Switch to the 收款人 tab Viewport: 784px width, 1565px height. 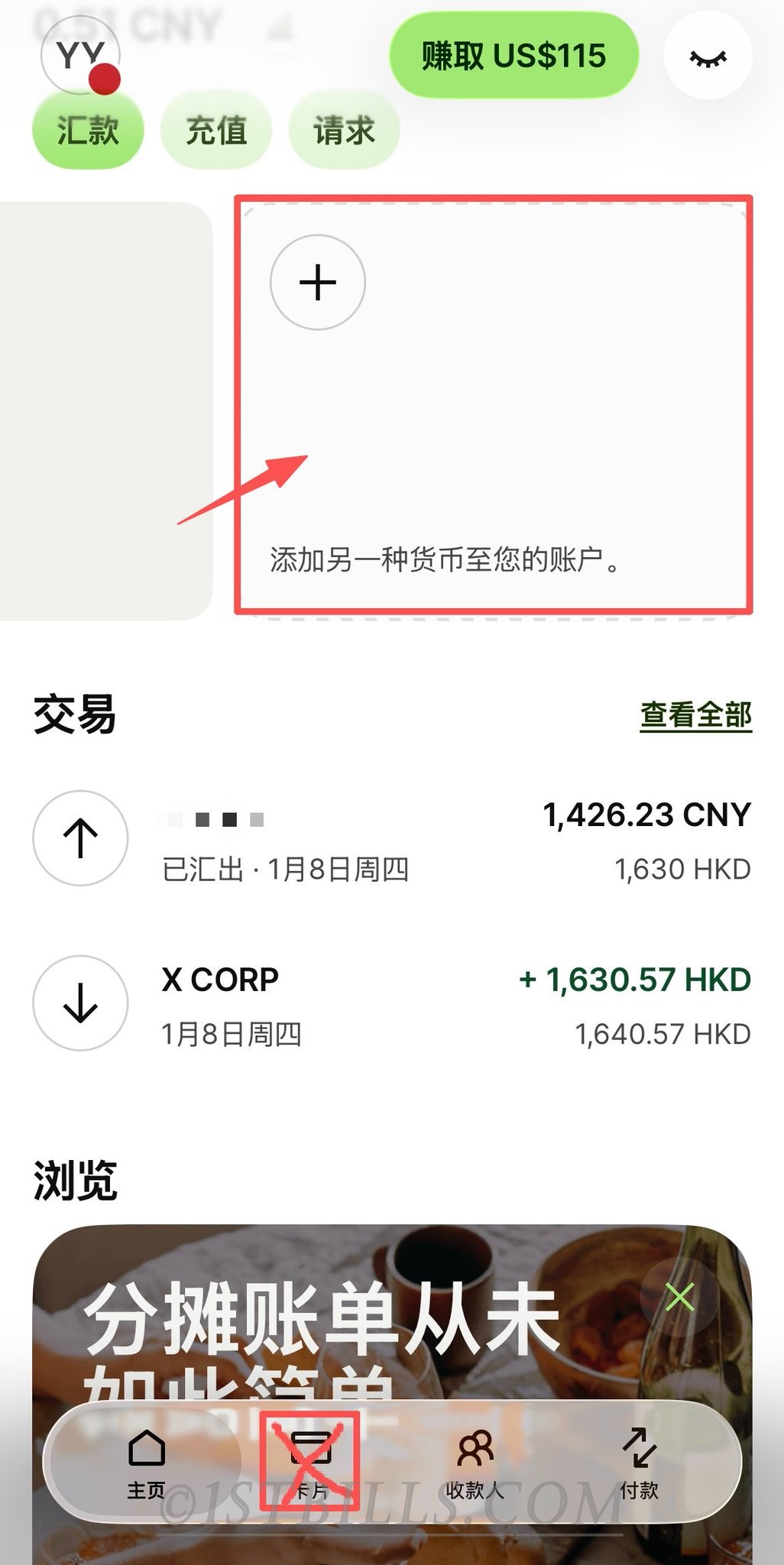click(x=475, y=1463)
